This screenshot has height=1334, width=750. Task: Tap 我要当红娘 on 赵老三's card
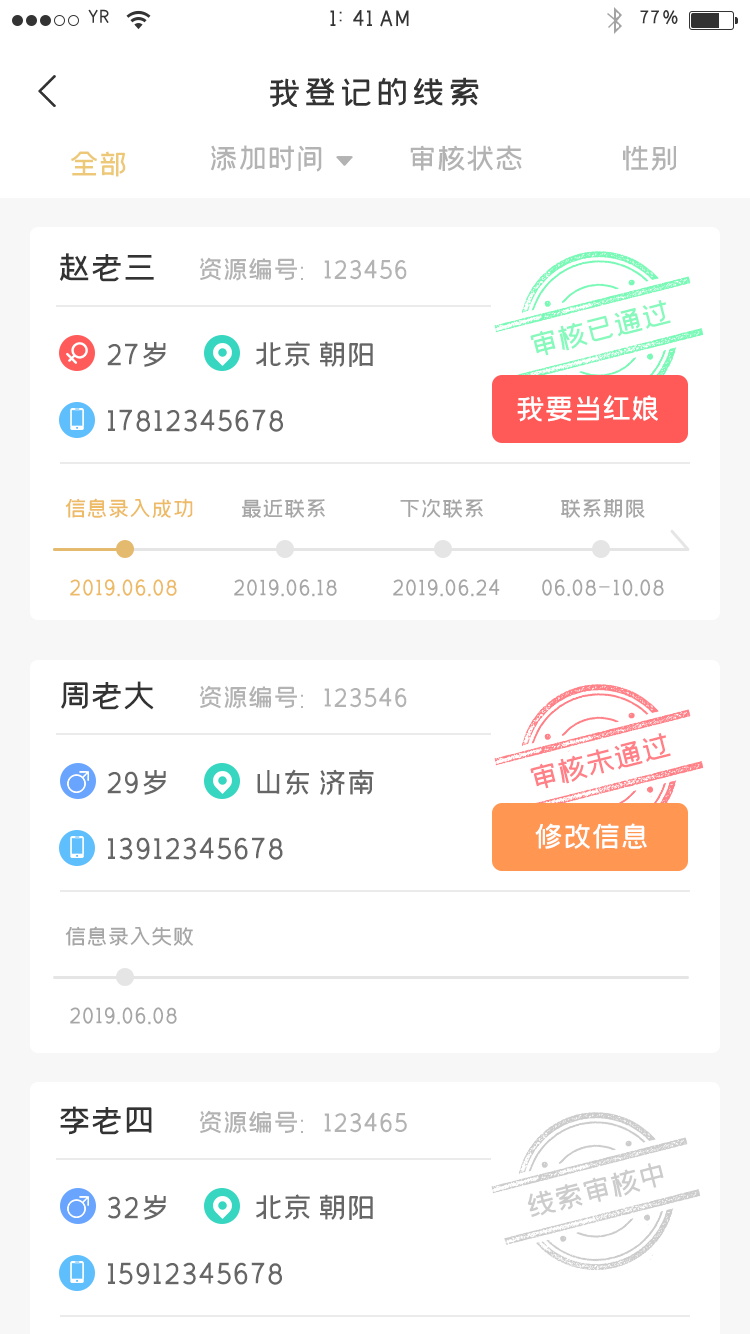pyautogui.click(x=589, y=409)
